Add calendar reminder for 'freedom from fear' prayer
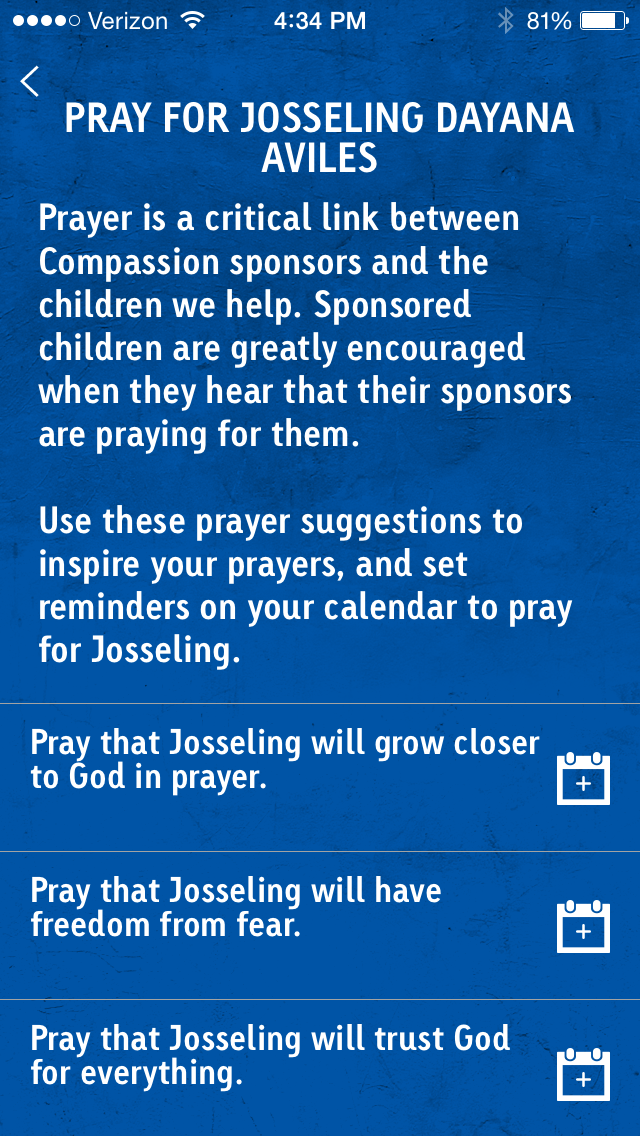Viewport: 640px width, 1136px height. 583,926
